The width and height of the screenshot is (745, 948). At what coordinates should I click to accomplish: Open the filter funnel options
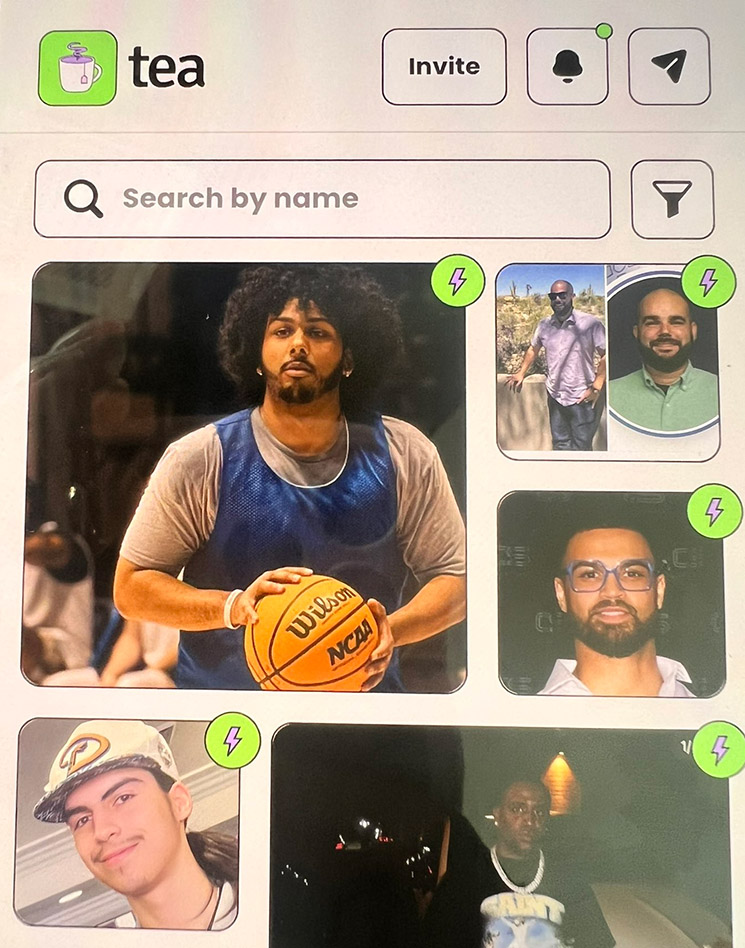(673, 199)
